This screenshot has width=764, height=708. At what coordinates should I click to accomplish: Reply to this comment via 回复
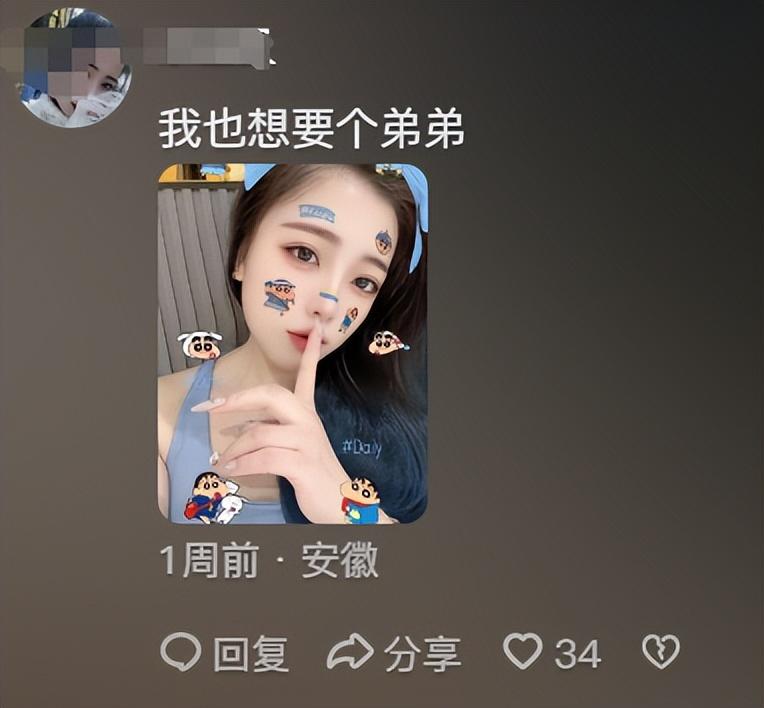(225, 653)
